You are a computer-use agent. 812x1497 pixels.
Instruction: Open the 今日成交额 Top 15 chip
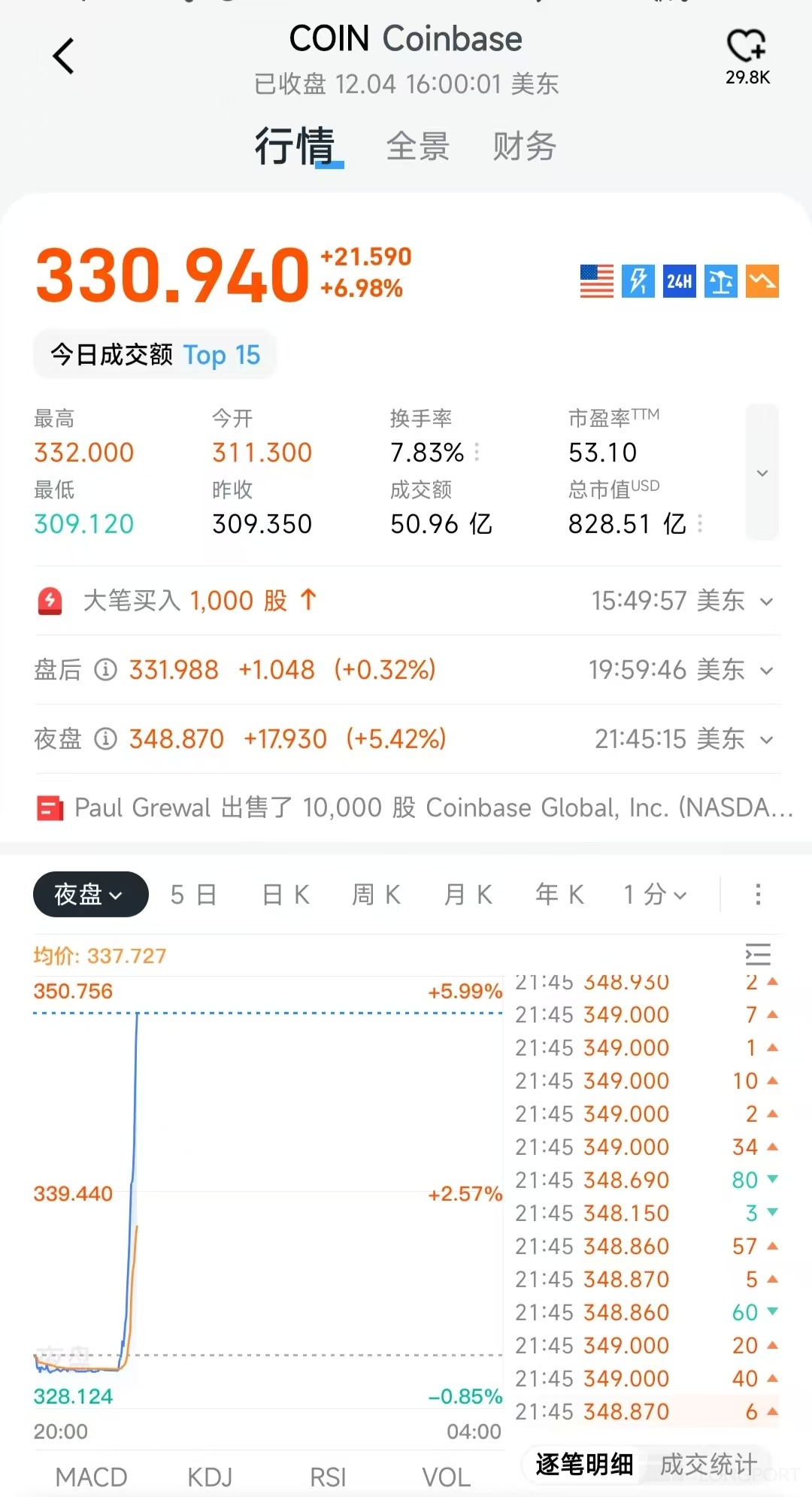point(155,354)
